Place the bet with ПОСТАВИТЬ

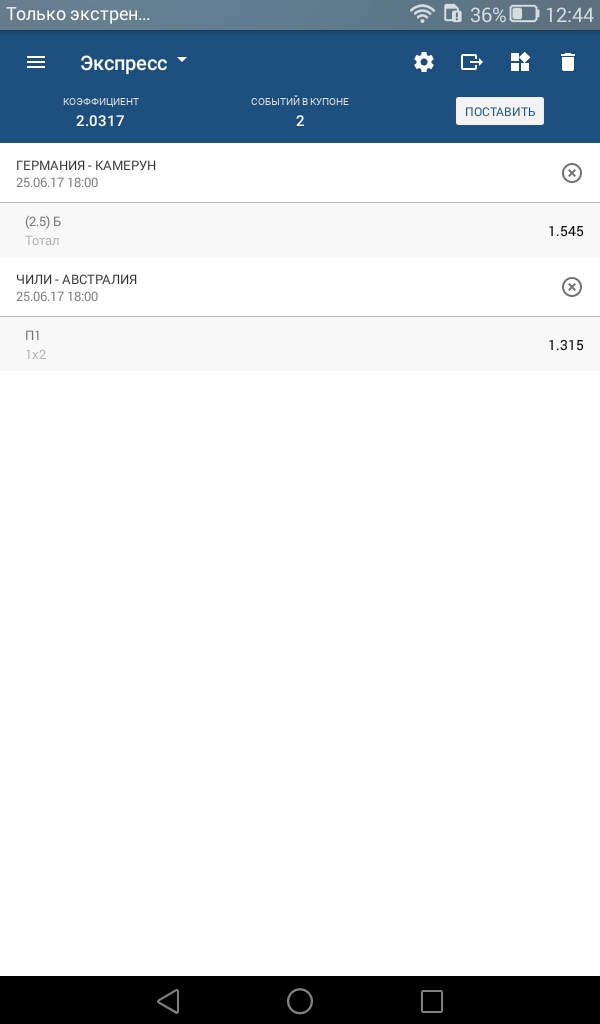click(499, 111)
